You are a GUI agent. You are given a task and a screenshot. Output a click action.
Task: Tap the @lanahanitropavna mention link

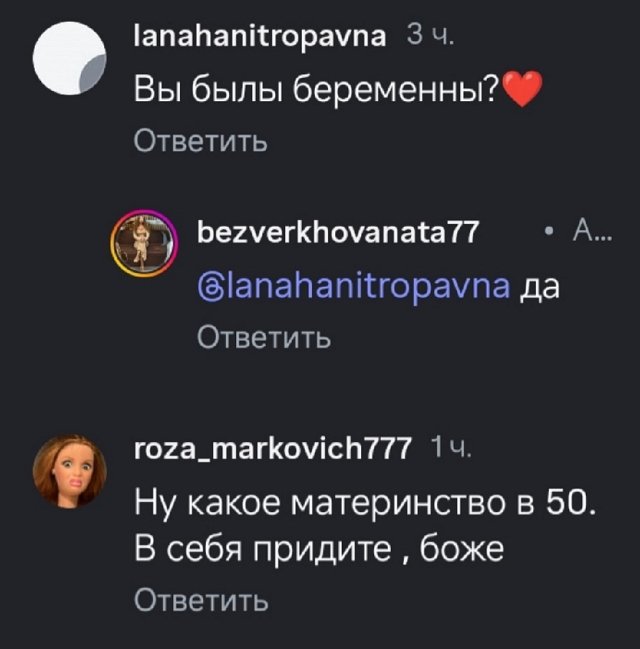click(356, 288)
